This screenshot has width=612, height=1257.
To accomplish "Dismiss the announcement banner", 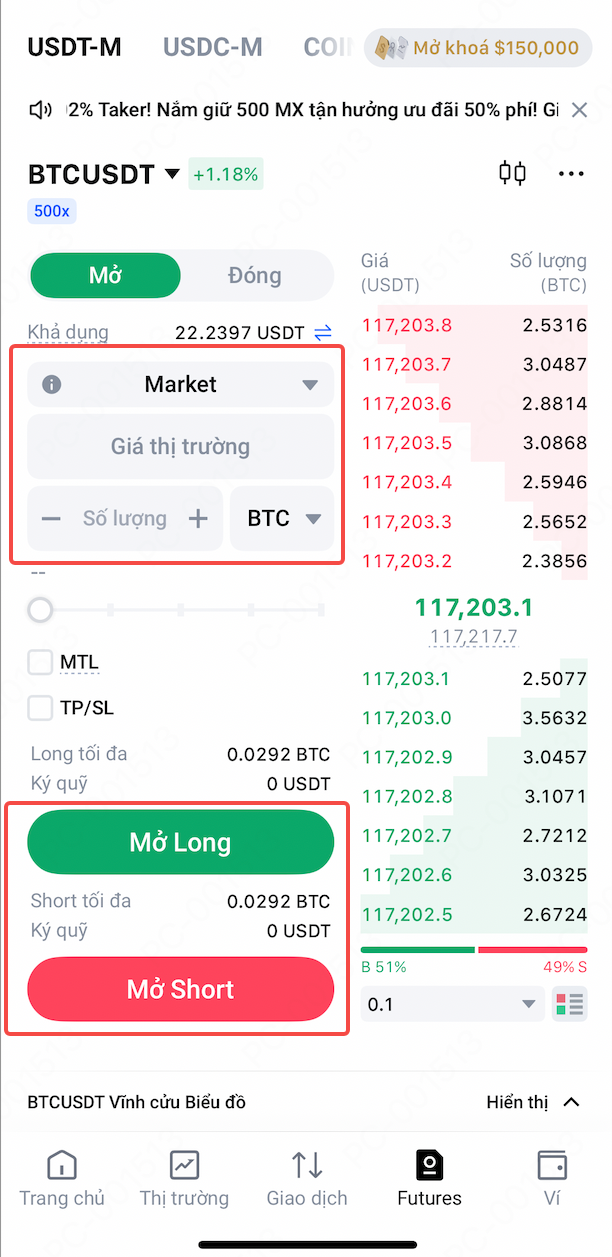I will [x=579, y=110].
